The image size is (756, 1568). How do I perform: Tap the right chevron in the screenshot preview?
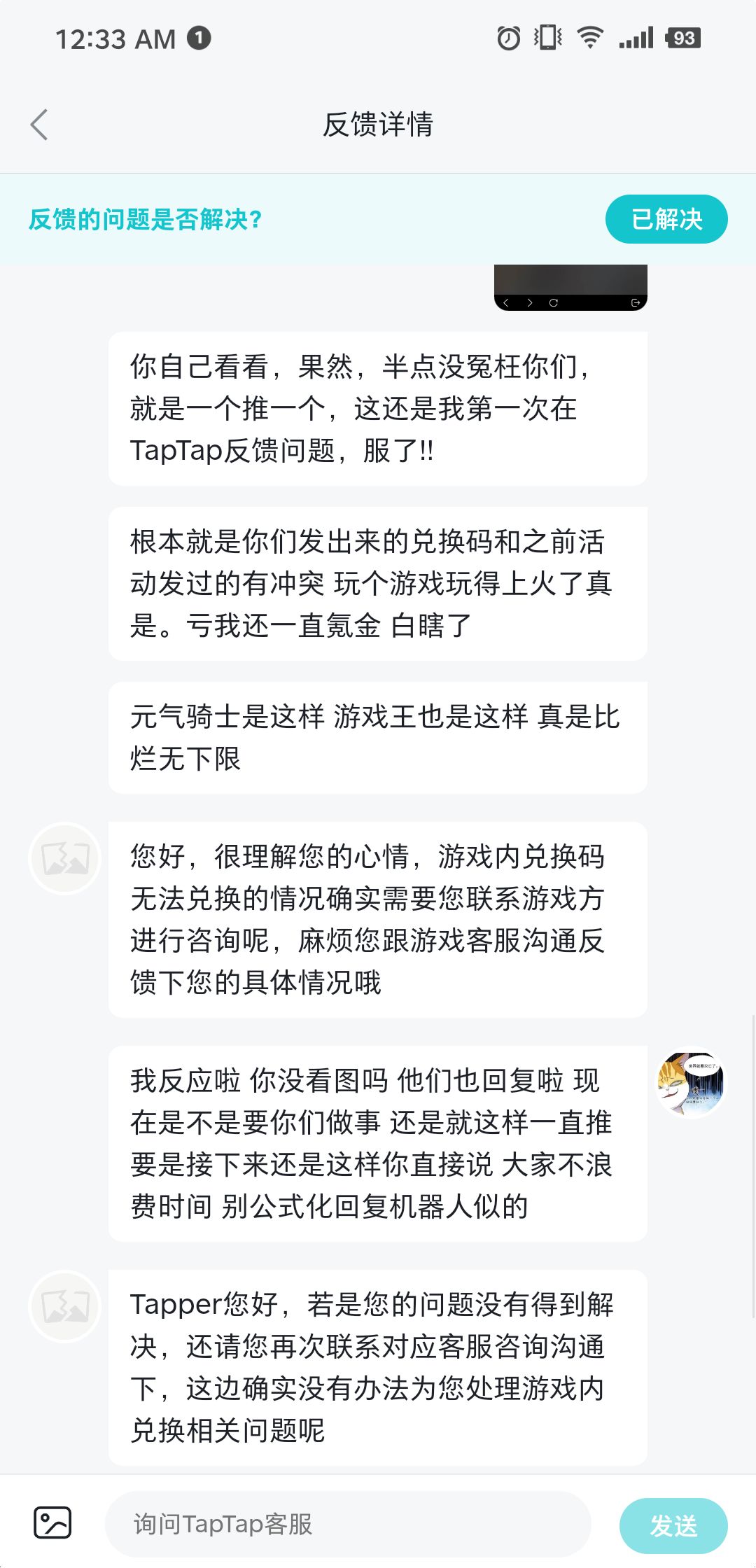point(529,302)
